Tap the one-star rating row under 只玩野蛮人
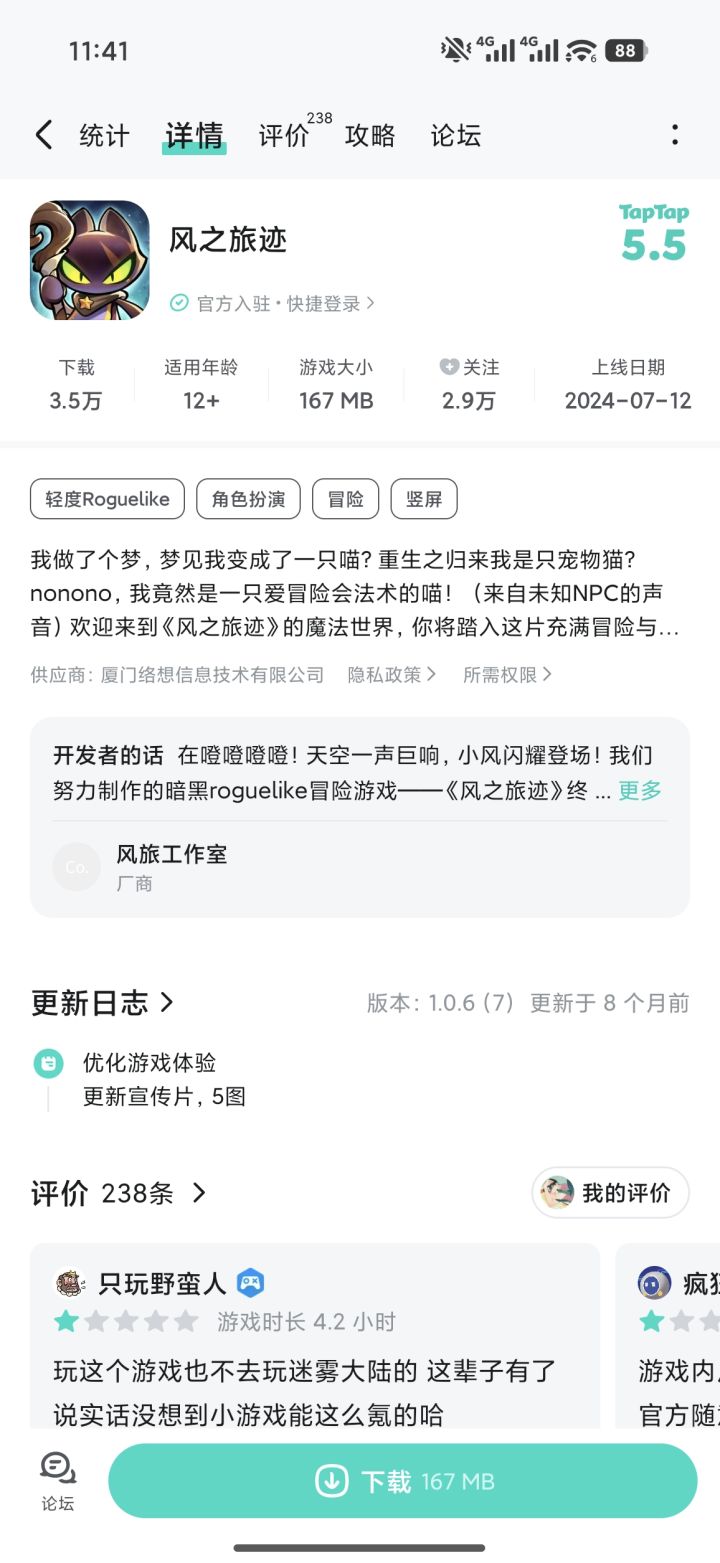 click(128, 1321)
